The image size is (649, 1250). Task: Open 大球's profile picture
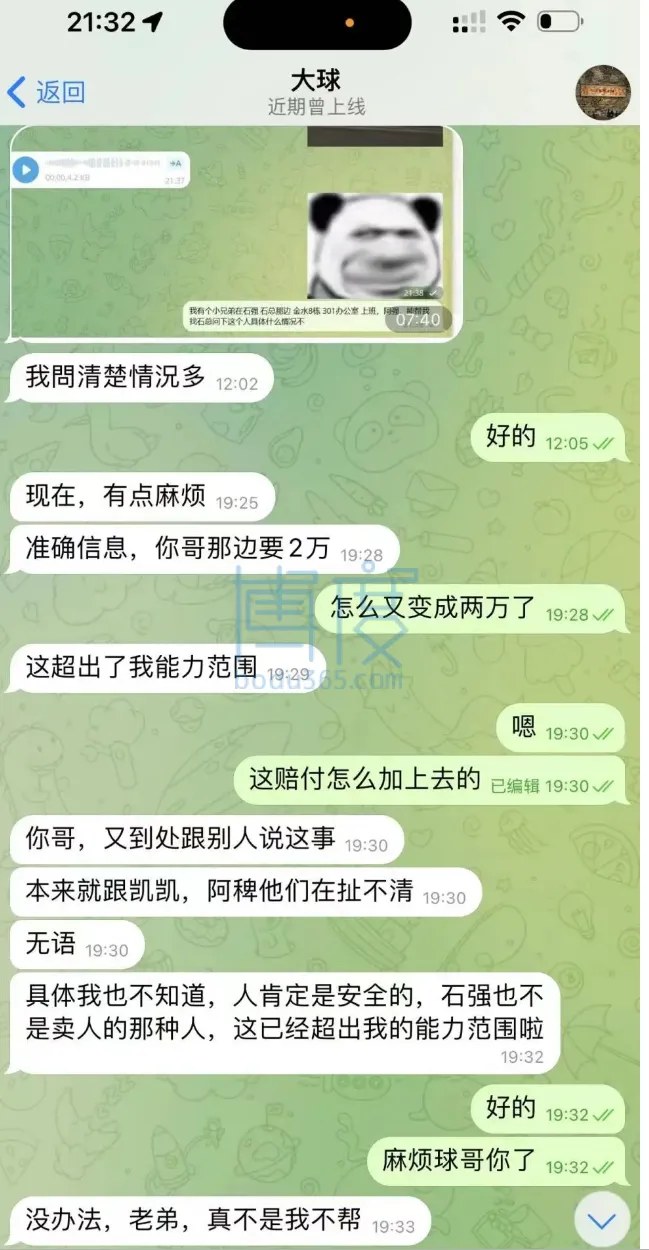pyautogui.click(x=602, y=93)
